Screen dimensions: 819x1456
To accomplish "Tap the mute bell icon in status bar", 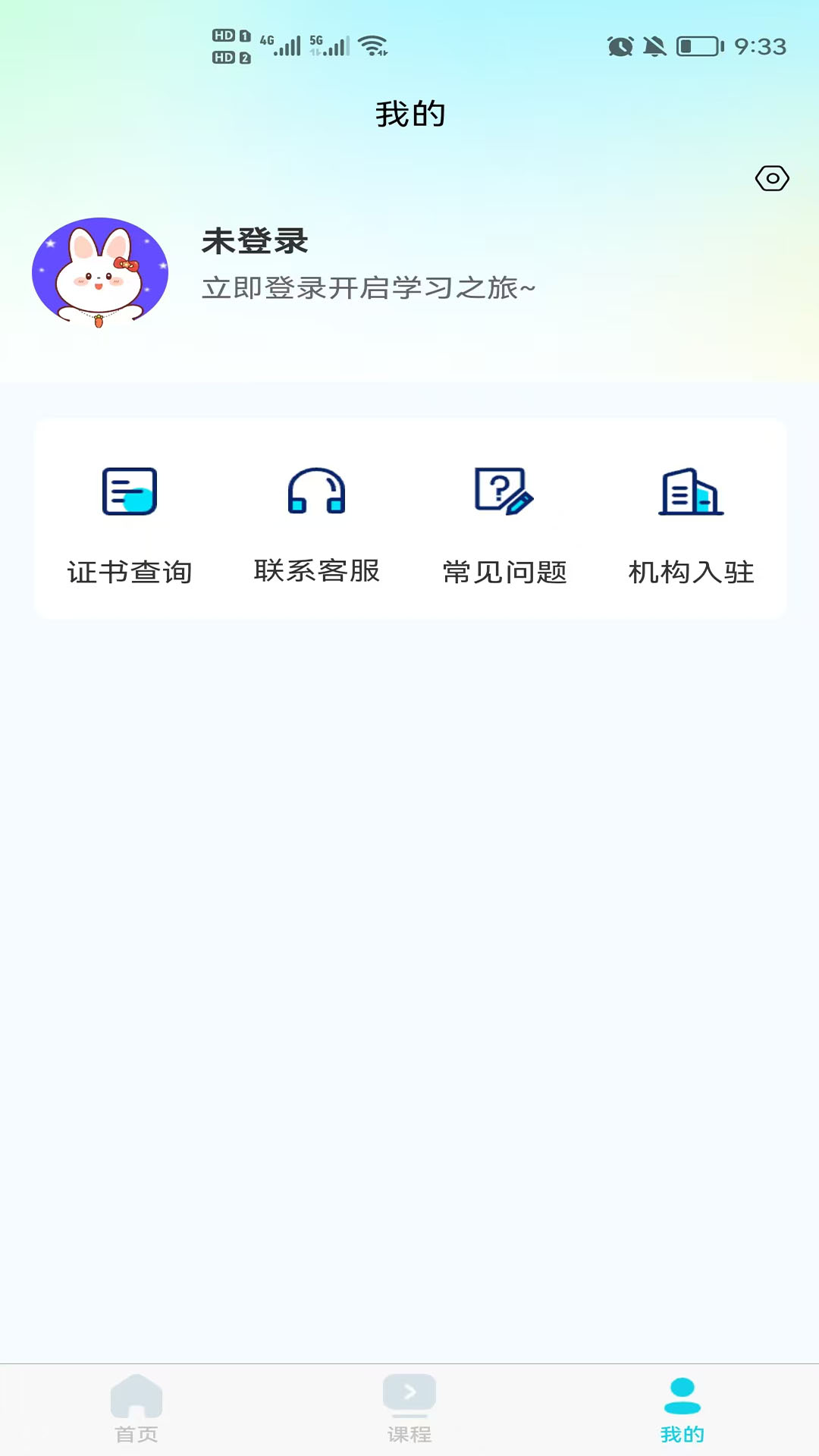I will click(654, 45).
